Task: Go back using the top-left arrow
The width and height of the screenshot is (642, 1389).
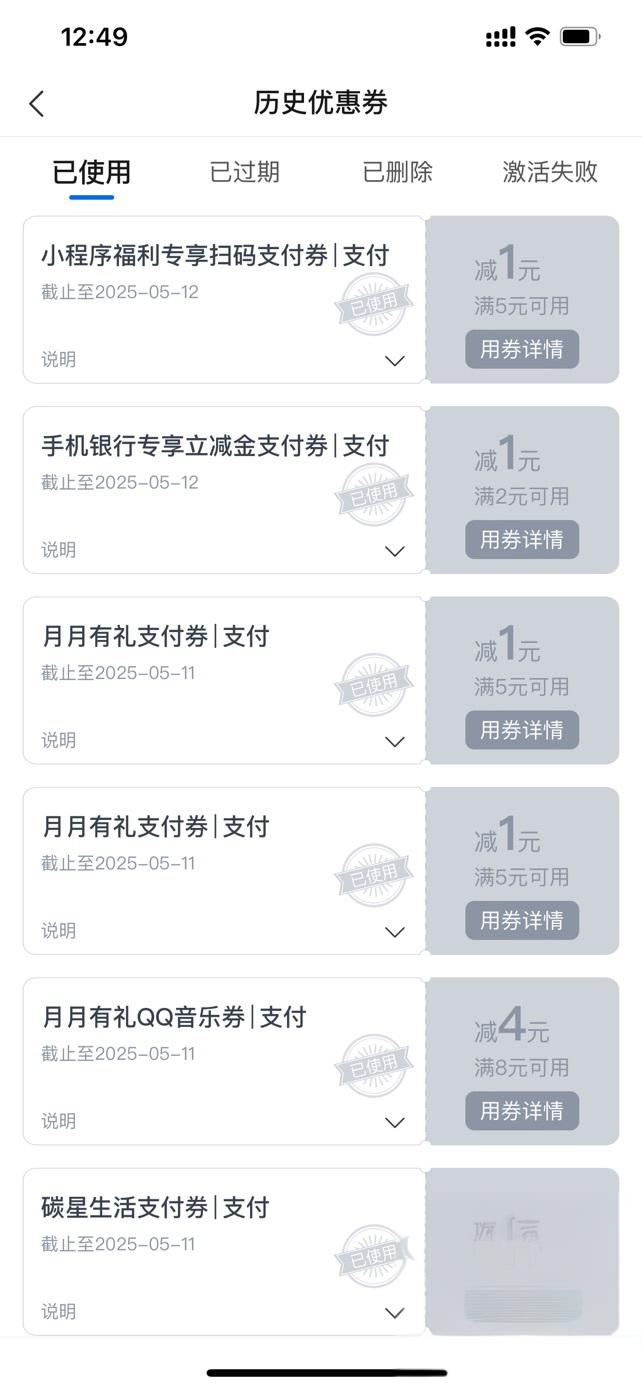Action: point(37,103)
